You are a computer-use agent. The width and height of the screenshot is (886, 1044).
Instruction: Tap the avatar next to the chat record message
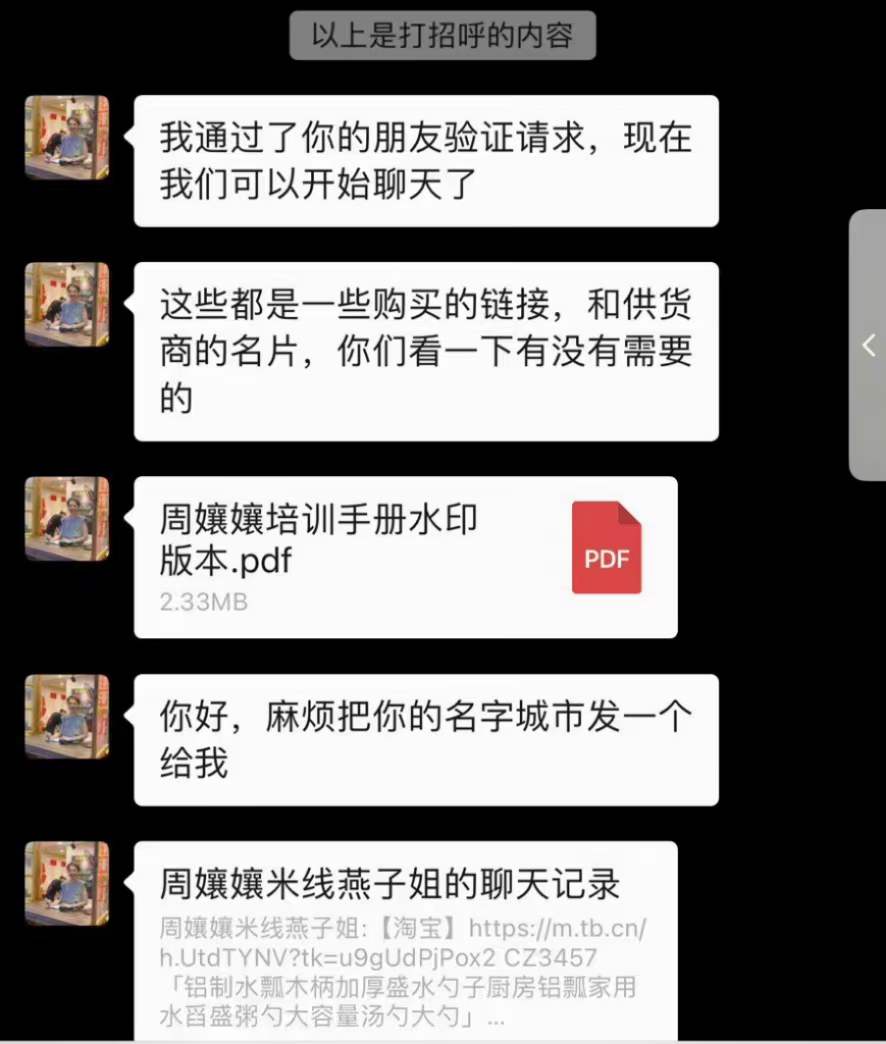(x=66, y=883)
